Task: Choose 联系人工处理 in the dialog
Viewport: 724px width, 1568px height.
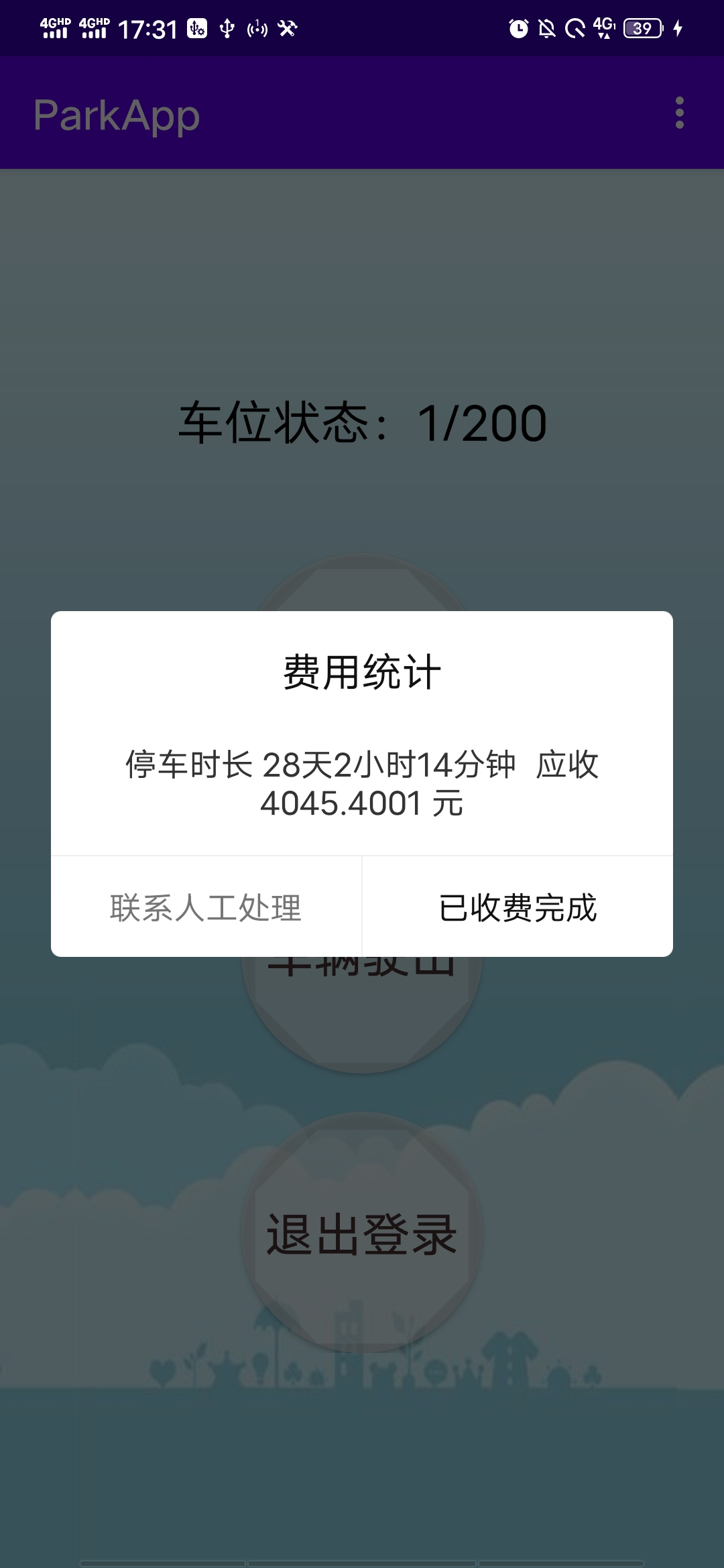Action: (x=206, y=907)
